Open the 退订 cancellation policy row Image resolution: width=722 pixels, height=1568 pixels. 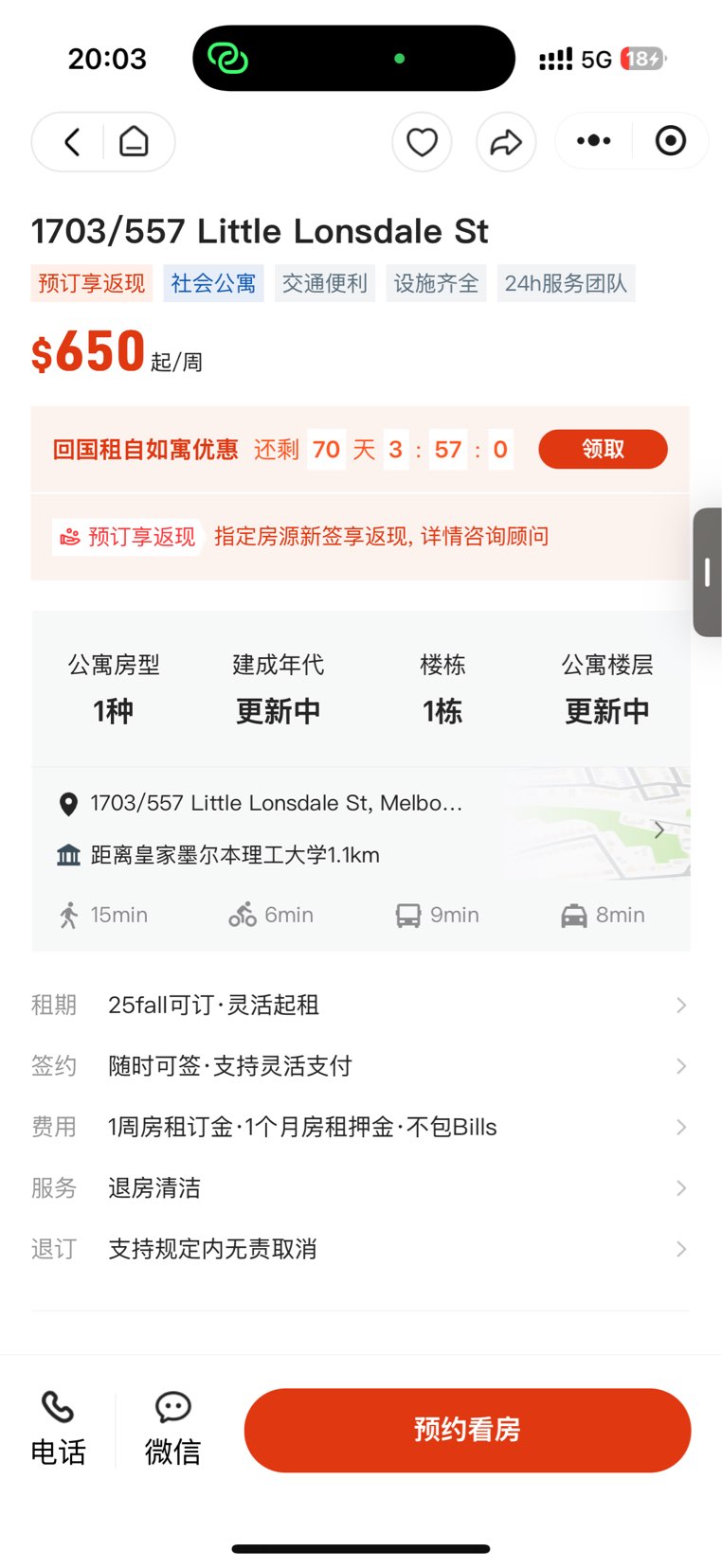pyautogui.click(x=360, y=1249)
